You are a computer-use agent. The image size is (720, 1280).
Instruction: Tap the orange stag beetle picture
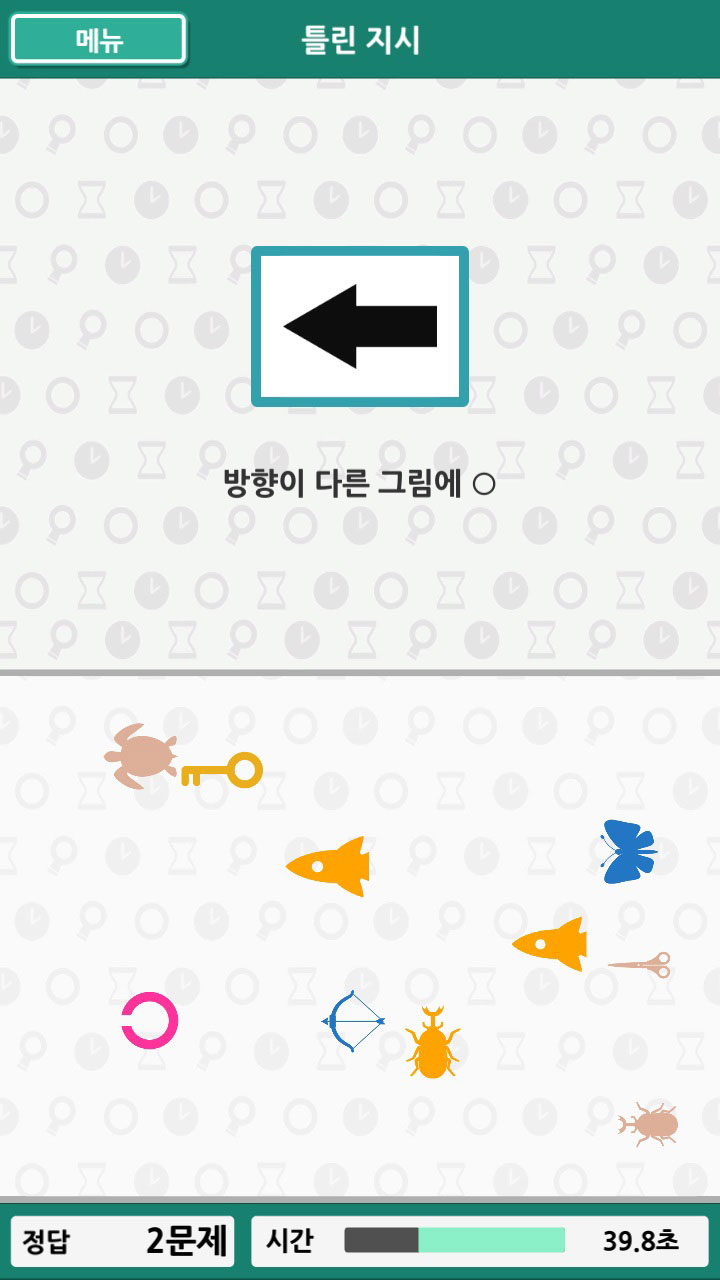pyautogui.click(x=432, y=1044)
